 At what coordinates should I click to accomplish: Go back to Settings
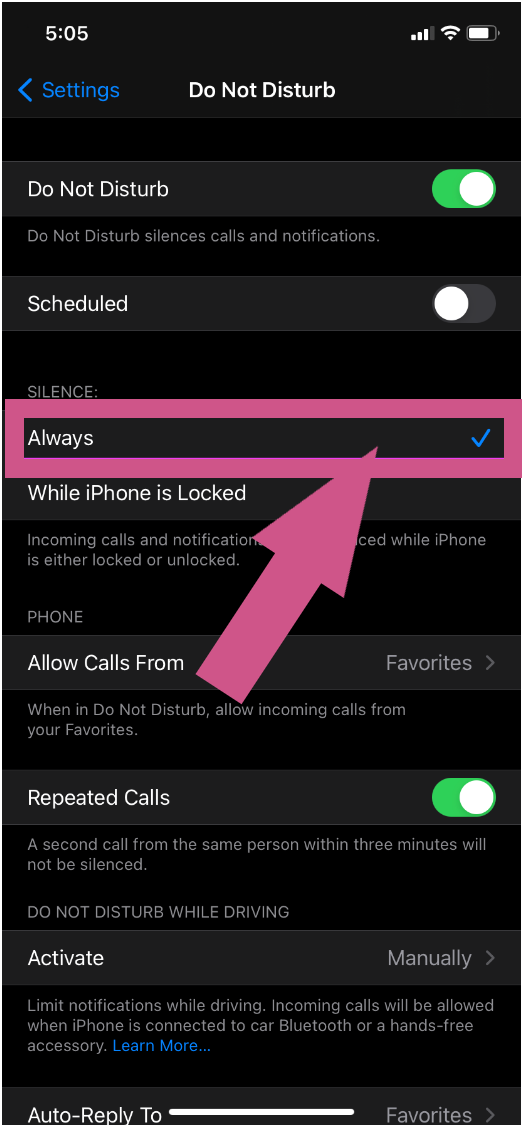[x=68, y=90]
